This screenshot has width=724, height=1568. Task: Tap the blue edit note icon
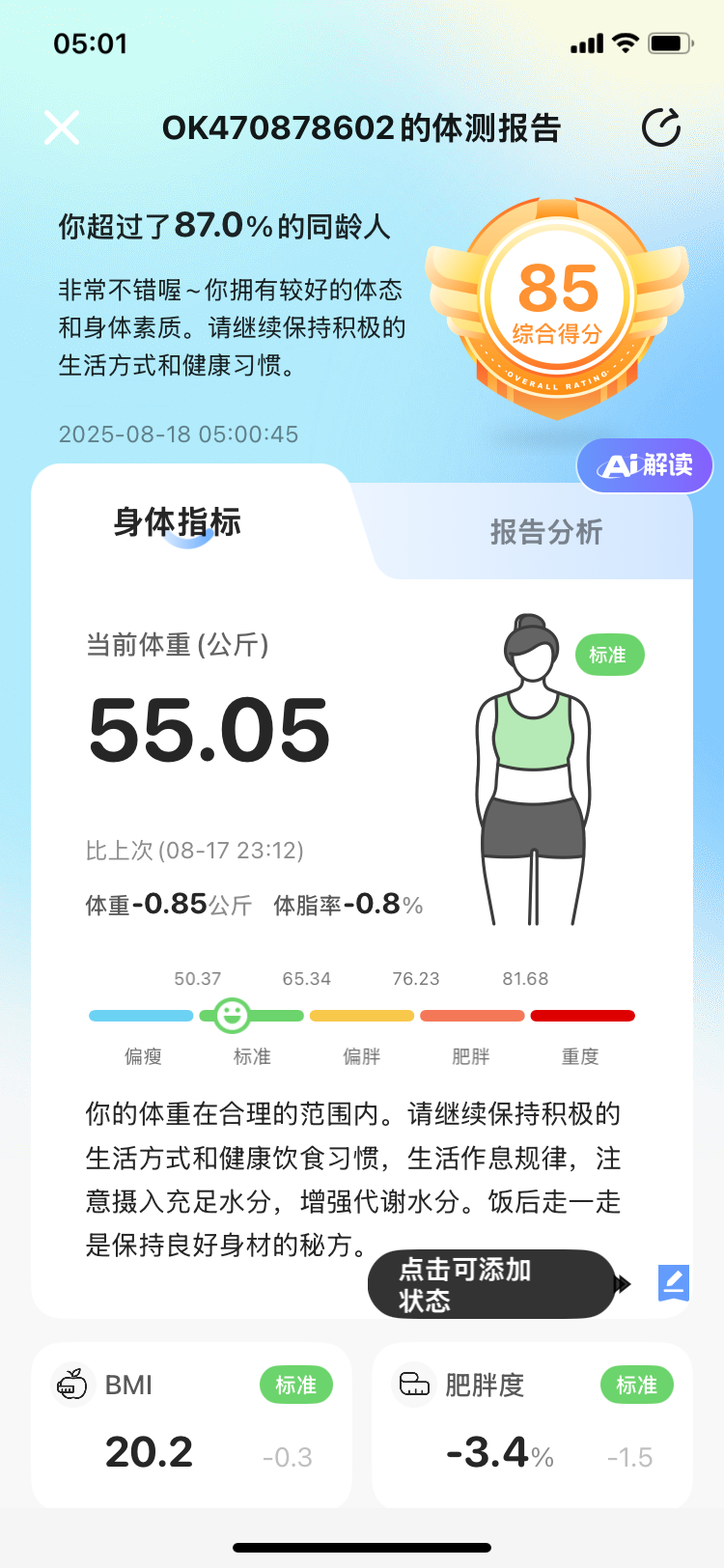tap(673, 1283)
